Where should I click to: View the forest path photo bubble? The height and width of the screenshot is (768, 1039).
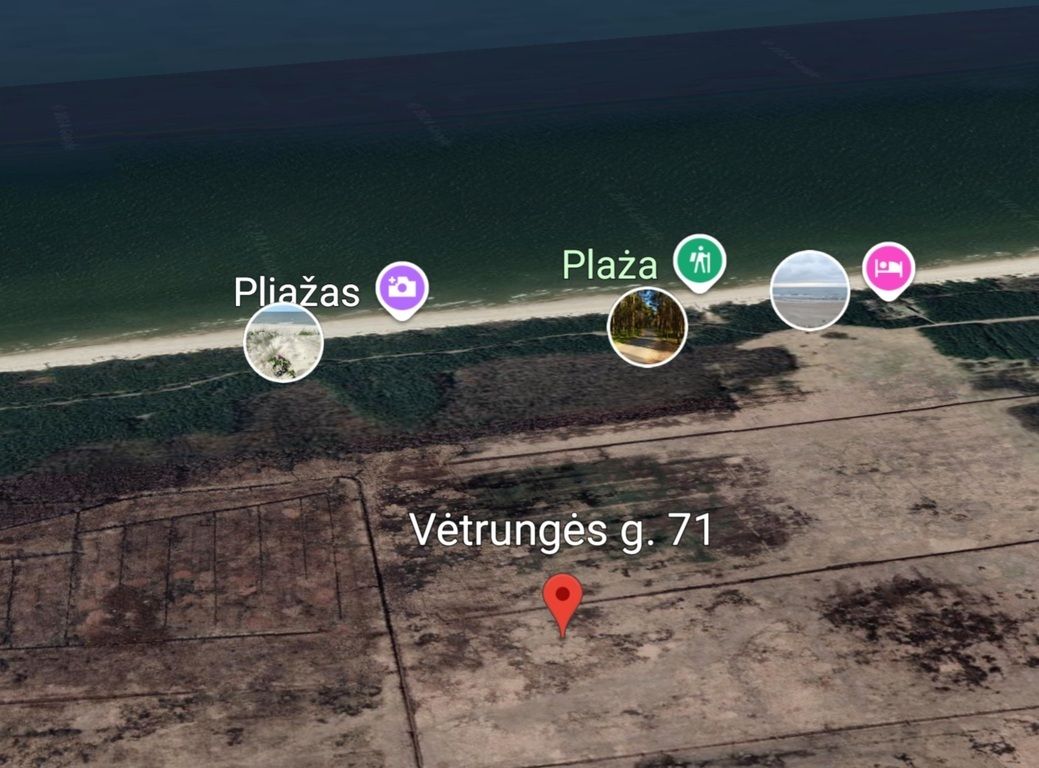click(x=647, y=326)
